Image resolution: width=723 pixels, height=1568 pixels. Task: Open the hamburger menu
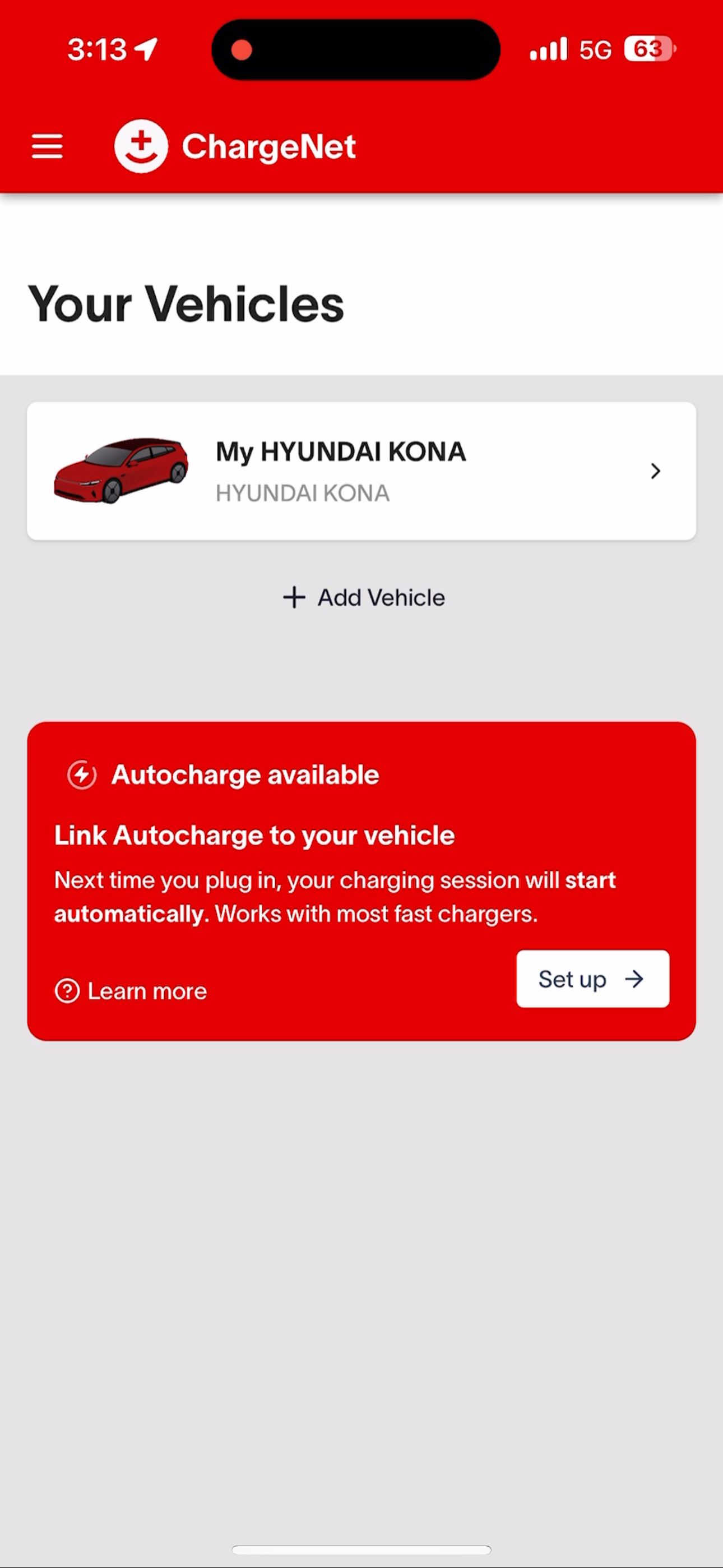tap(47, 147)
